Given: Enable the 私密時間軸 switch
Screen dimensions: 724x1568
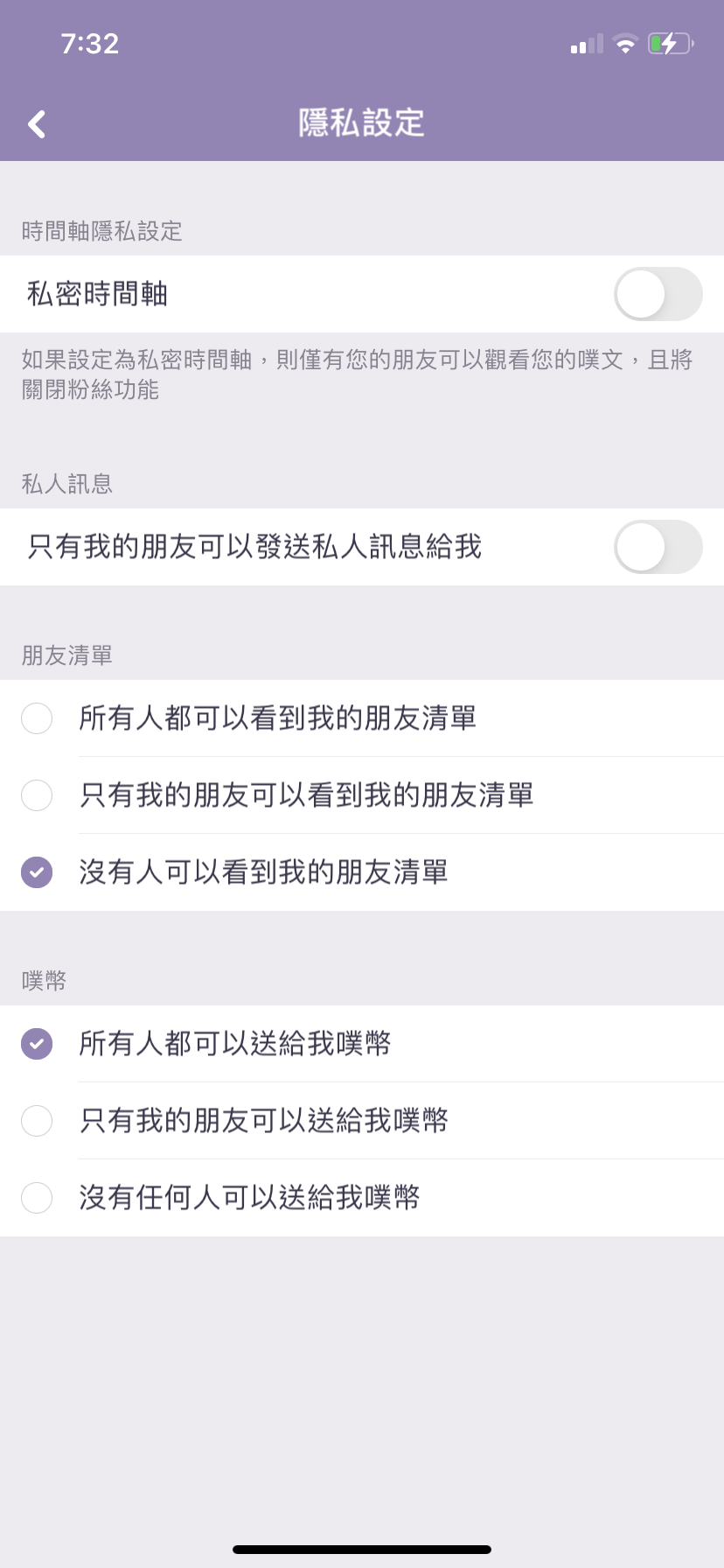Looking at the screenshot, I should tap(658, 294).
